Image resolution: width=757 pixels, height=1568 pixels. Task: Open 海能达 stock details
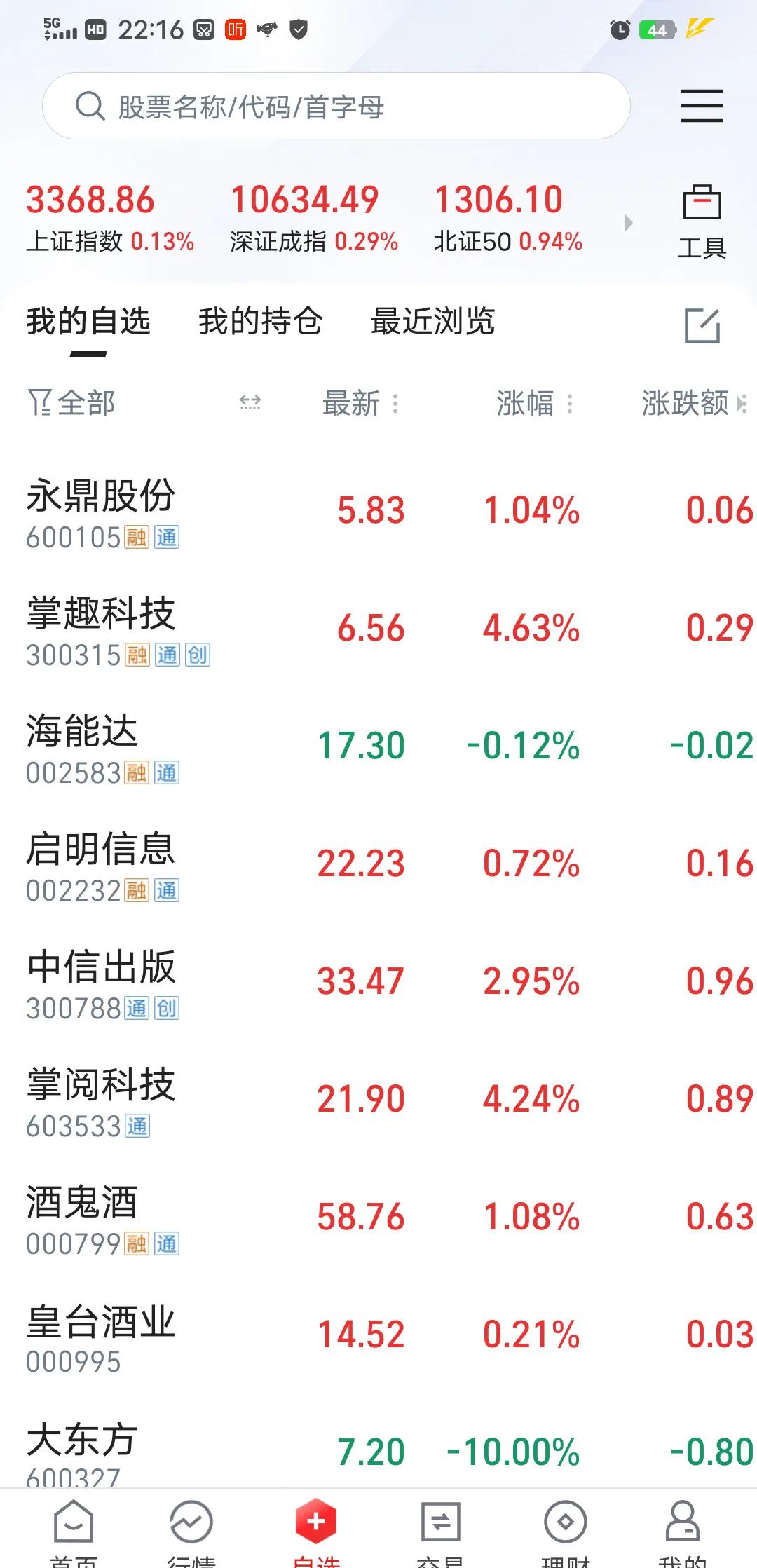pos(378,747)
